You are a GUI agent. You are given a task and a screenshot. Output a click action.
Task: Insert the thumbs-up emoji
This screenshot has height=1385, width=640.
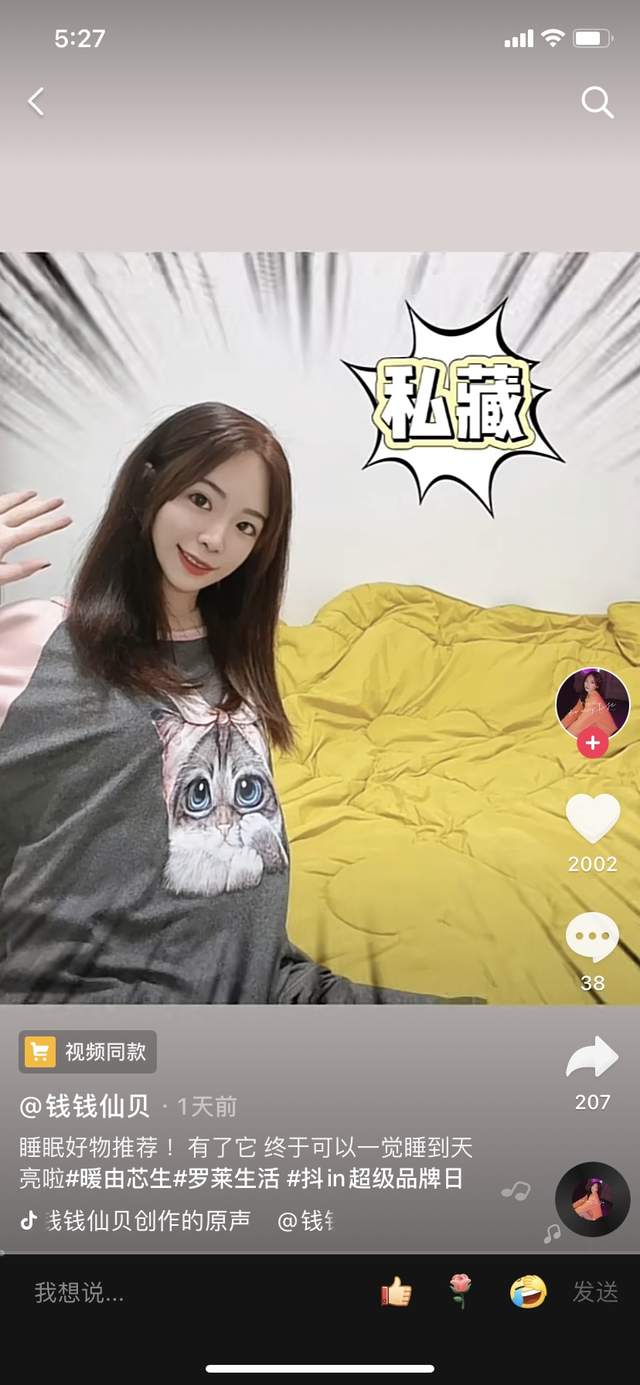click(396, 1292)
